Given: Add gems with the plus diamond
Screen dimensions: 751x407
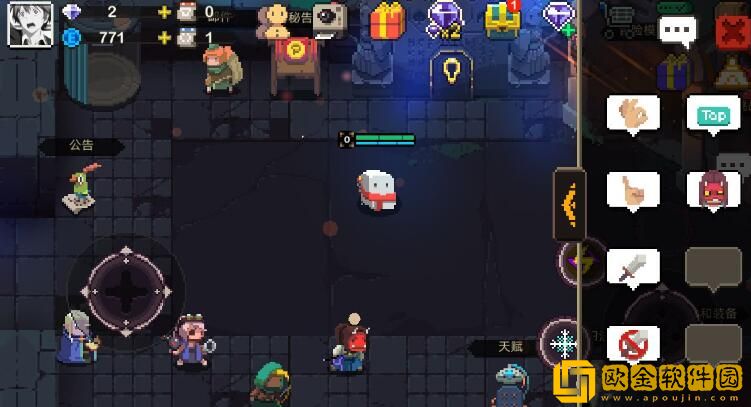Looking at the screenshot, I should pyautogui.click(x=560, y=18).
